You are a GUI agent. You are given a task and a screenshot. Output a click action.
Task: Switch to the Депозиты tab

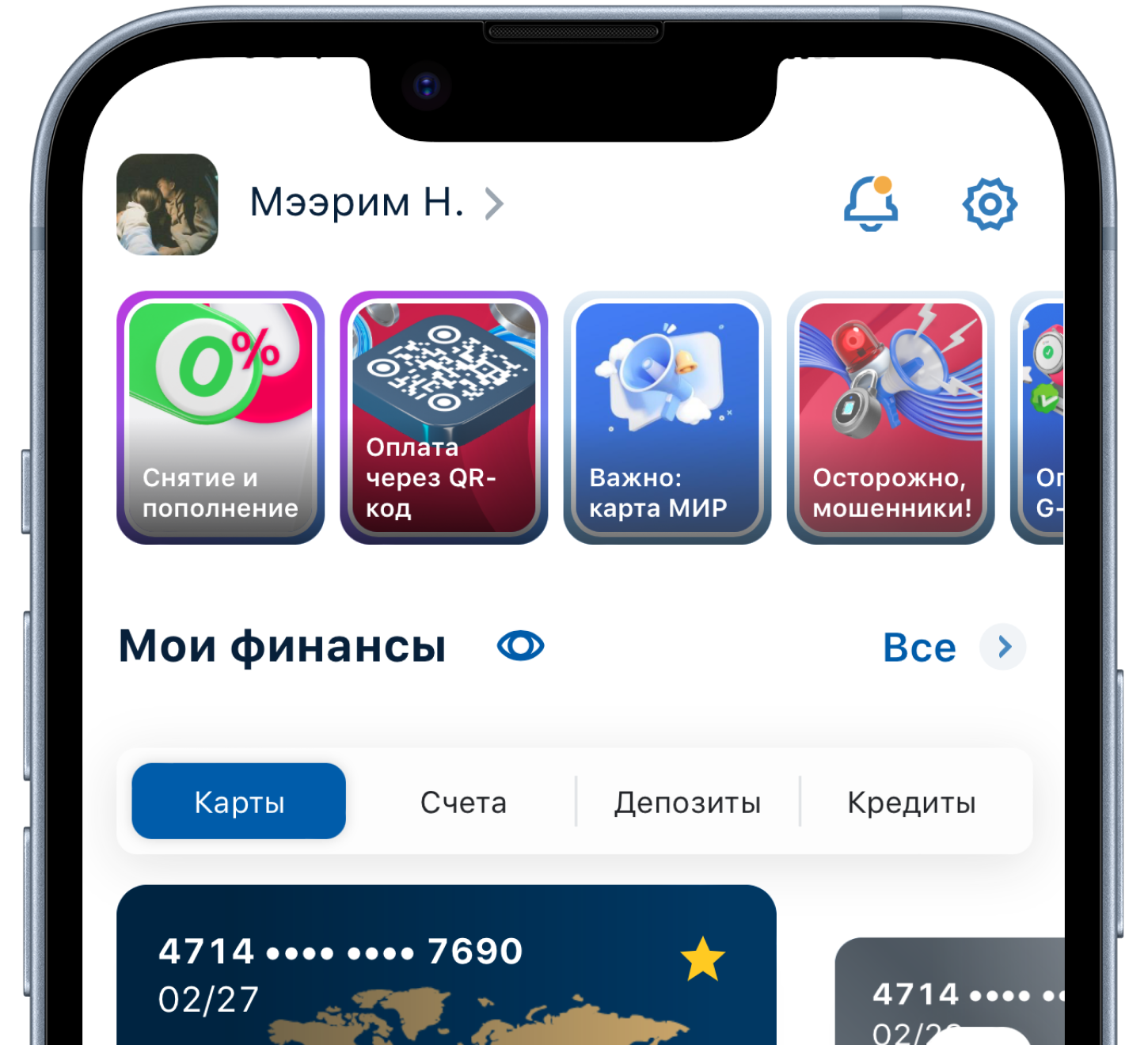coord(687,802)
